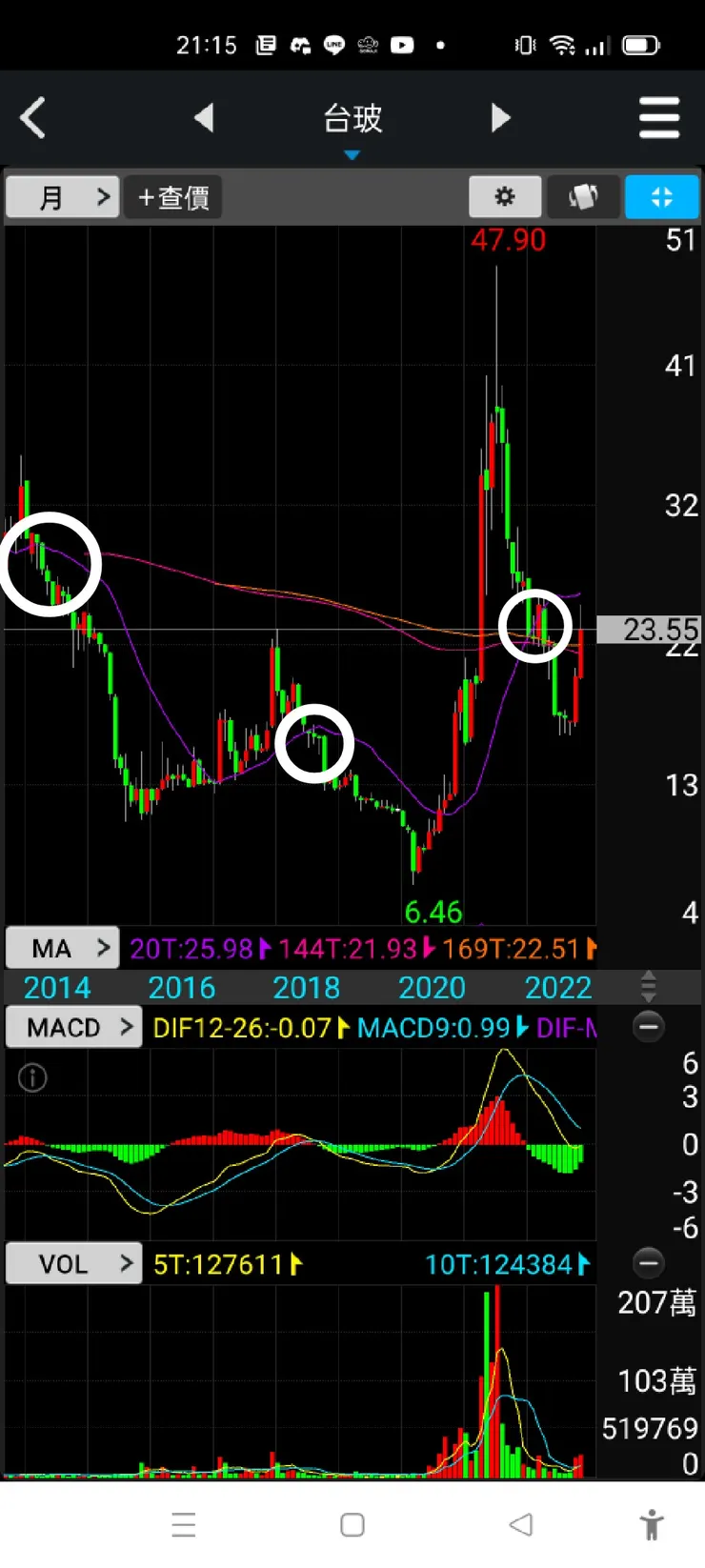
Task: Change the MACD indicator type
Action: click(74, 1028)
